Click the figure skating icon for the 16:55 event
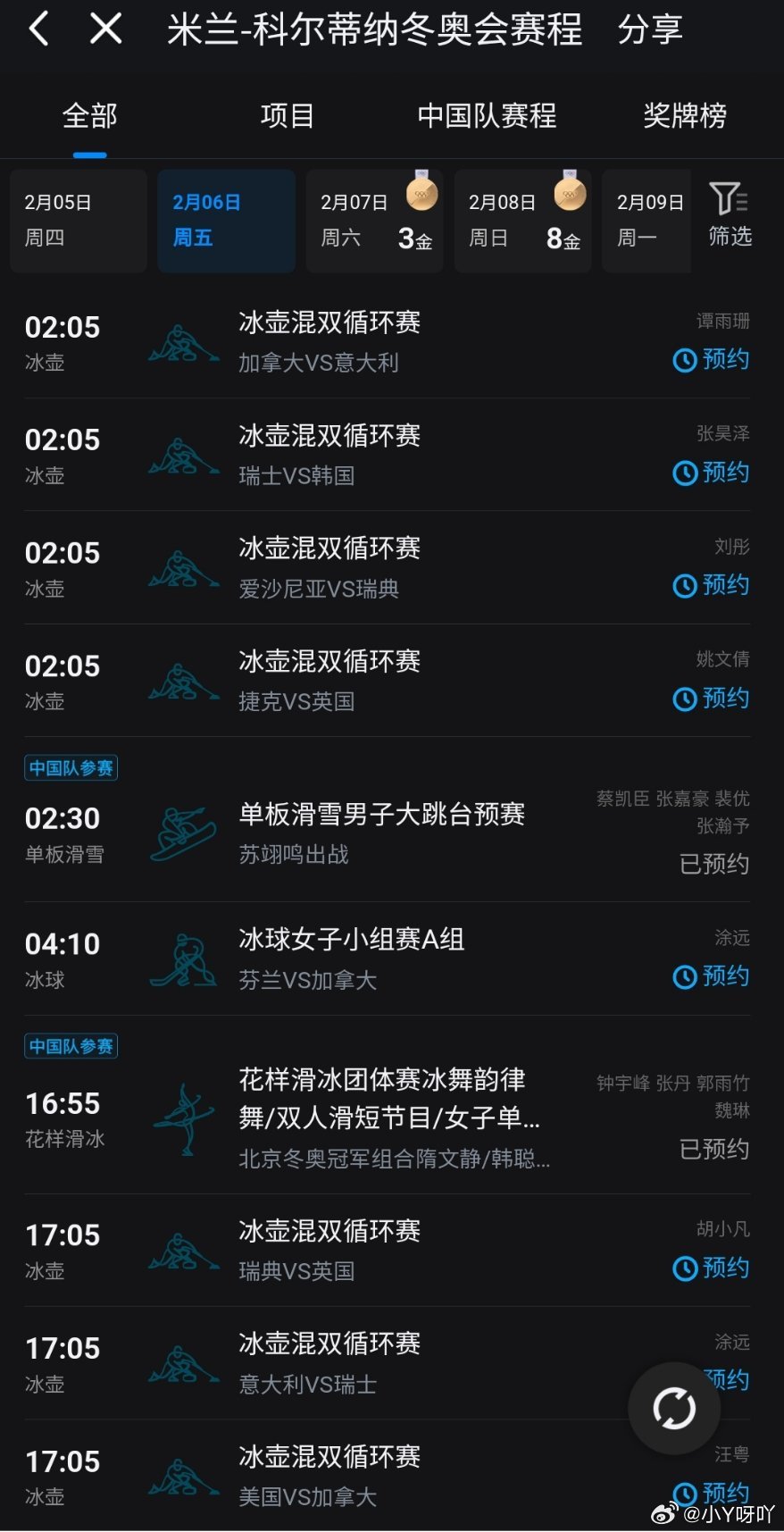Screen dimensions: 784x1532 [183, 1119]
